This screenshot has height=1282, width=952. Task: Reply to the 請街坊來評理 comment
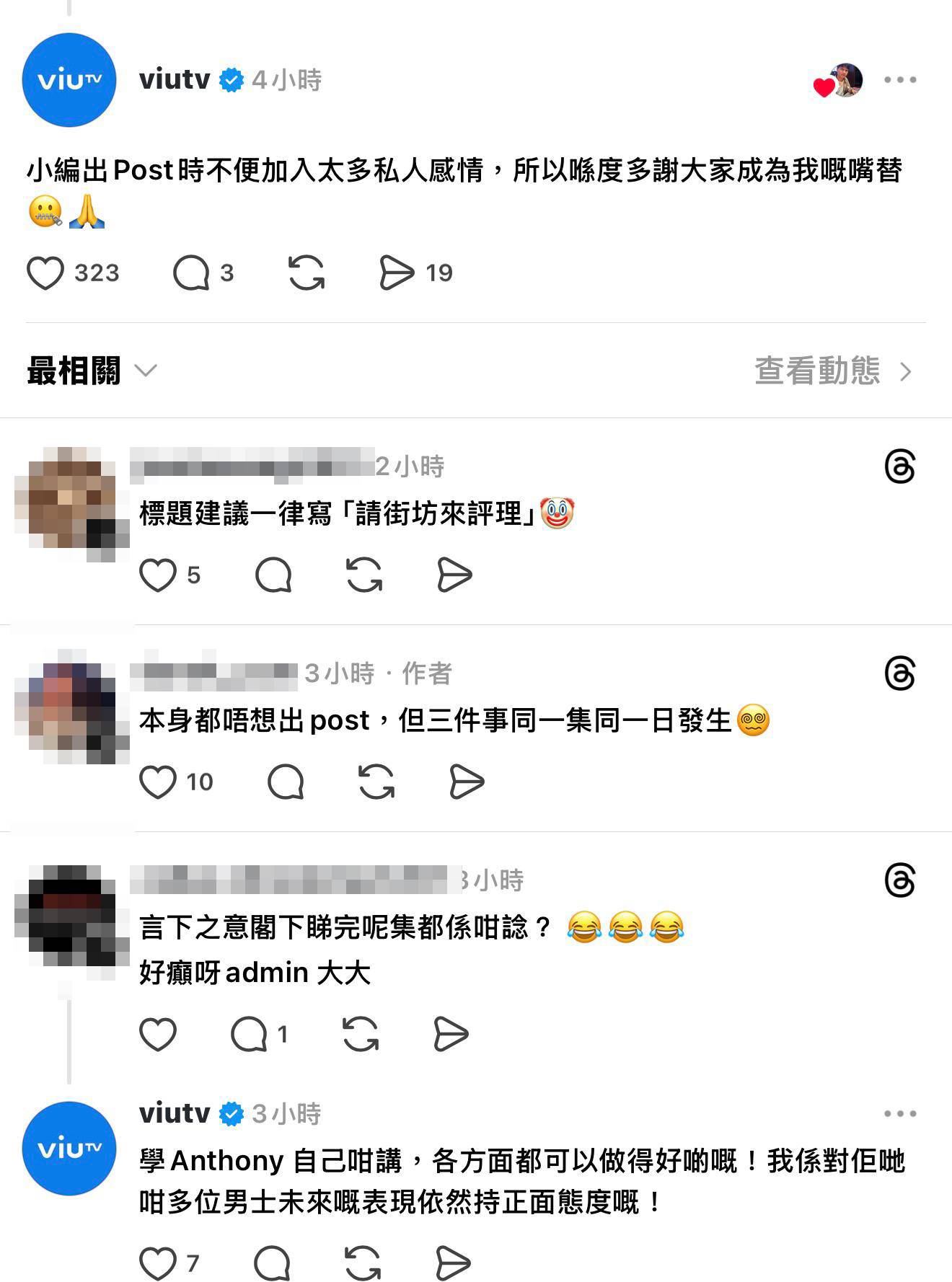pyautogui.click(x=273, y=575)
